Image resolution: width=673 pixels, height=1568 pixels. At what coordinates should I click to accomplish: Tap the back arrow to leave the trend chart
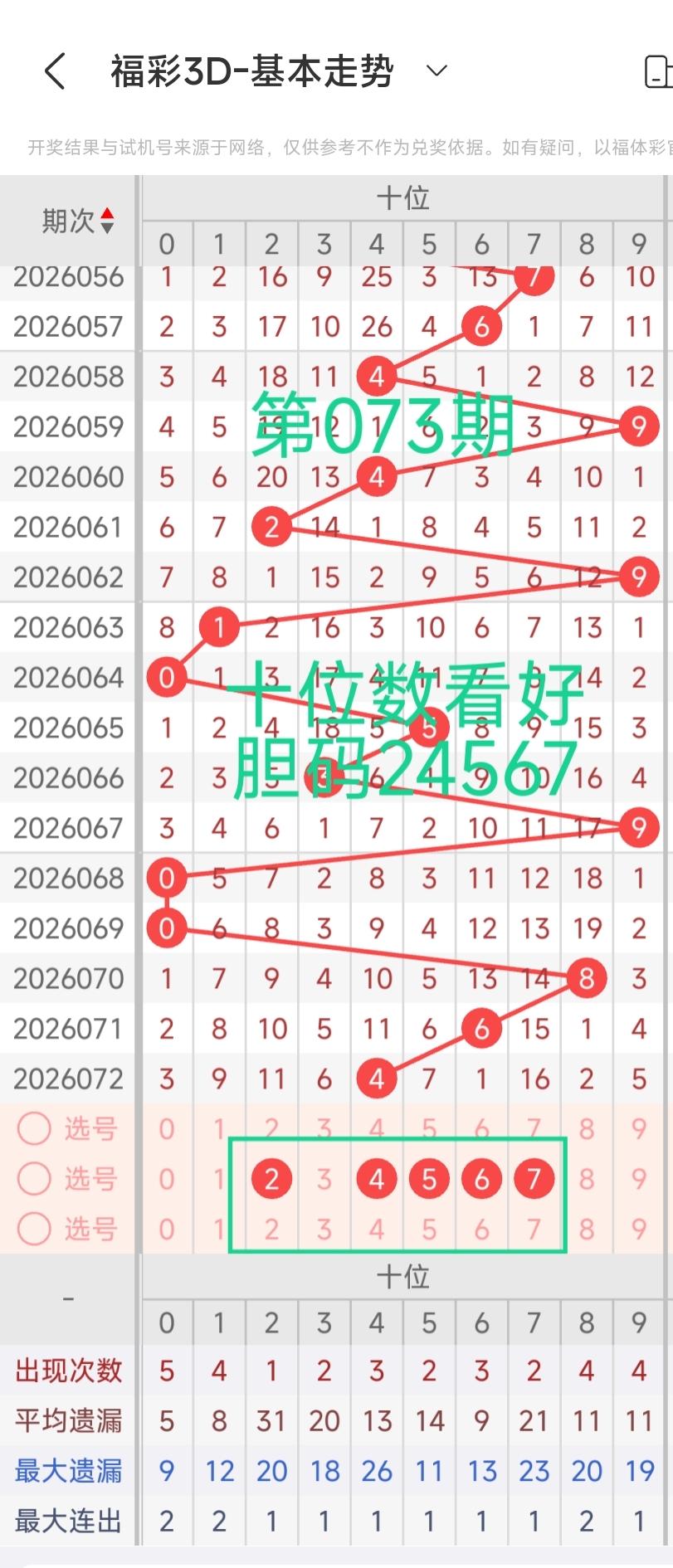tap(55, 72)
